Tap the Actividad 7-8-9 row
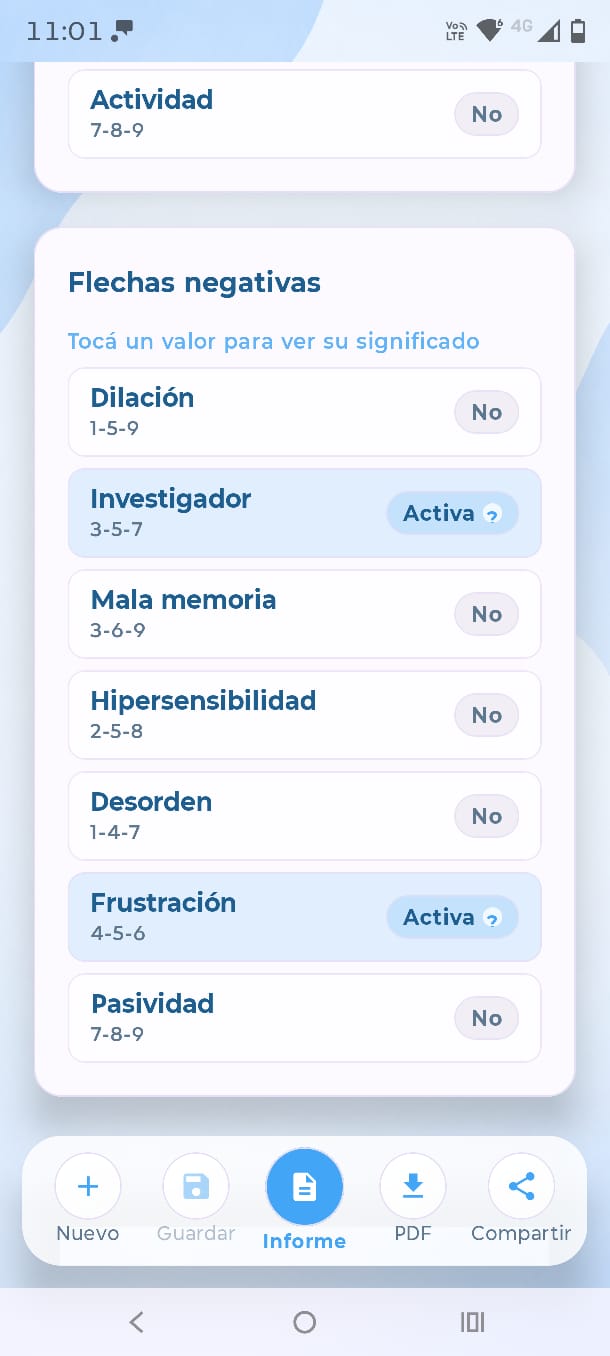 click(304, 114)
